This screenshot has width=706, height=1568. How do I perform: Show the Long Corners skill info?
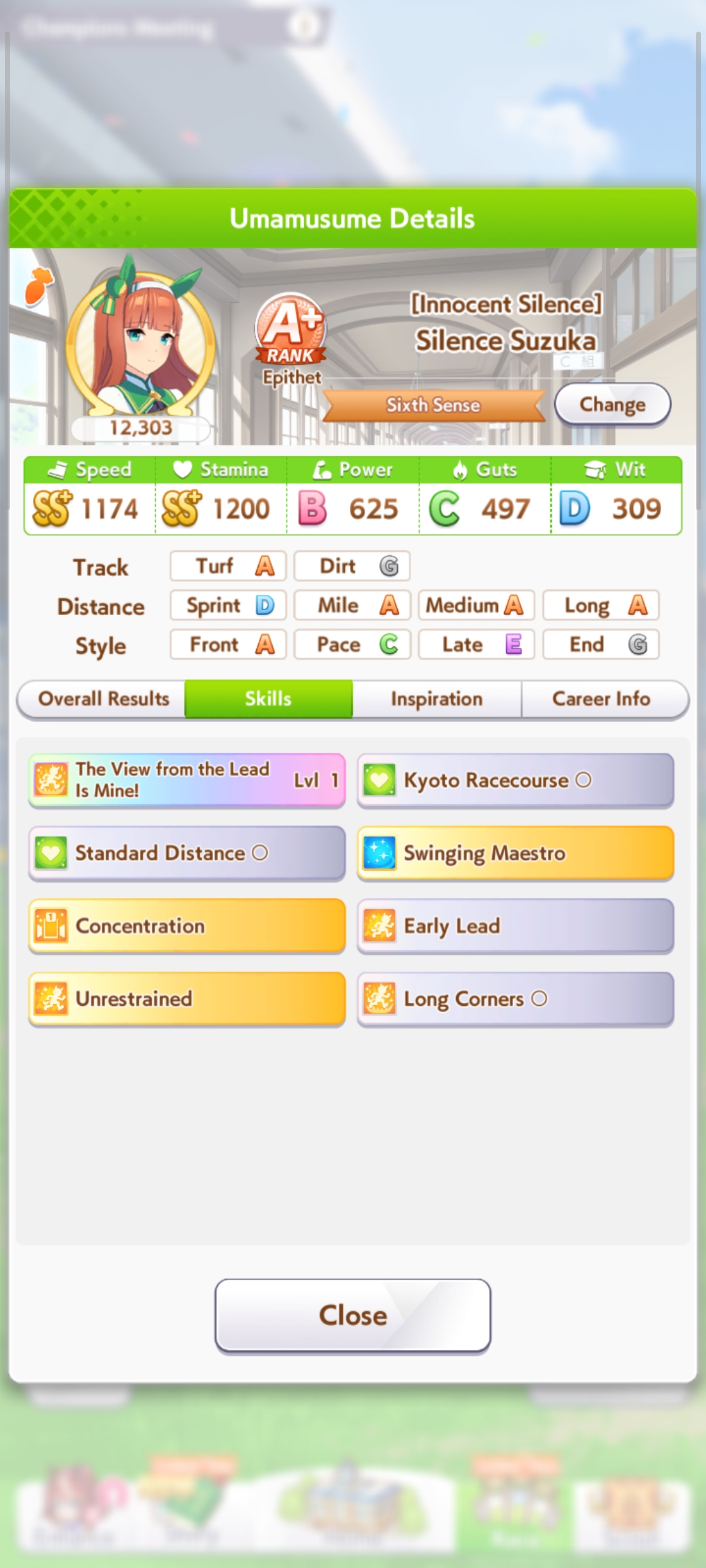click(516, 999)
